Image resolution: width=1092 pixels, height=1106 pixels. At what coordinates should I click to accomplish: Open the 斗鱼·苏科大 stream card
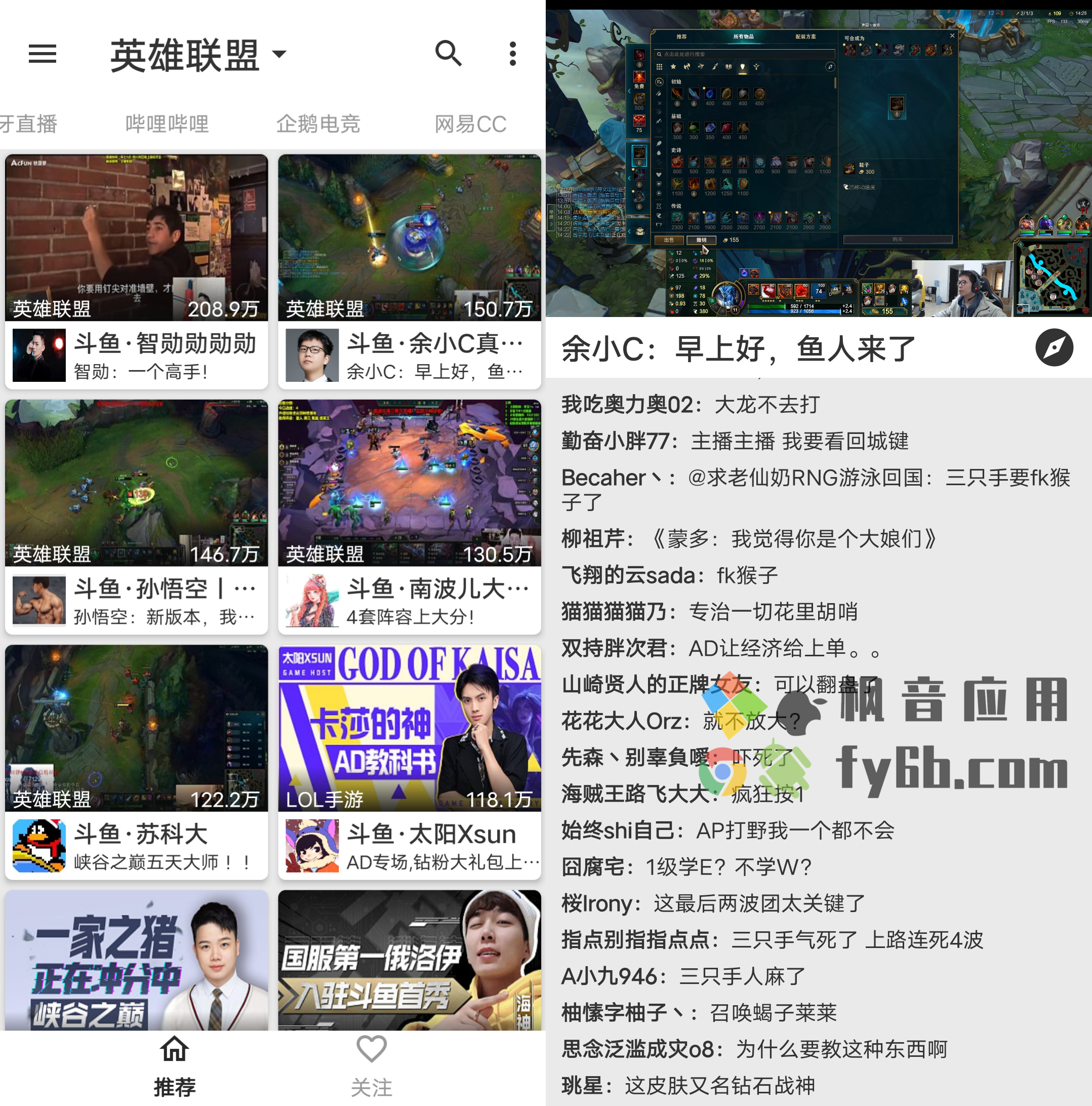click(136, 761)
